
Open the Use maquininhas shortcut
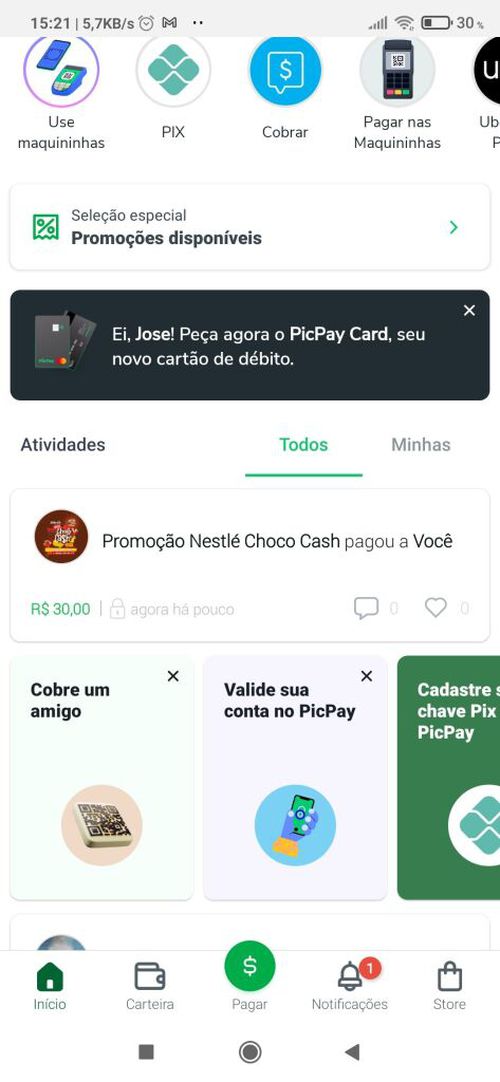(x=61, y=93)
